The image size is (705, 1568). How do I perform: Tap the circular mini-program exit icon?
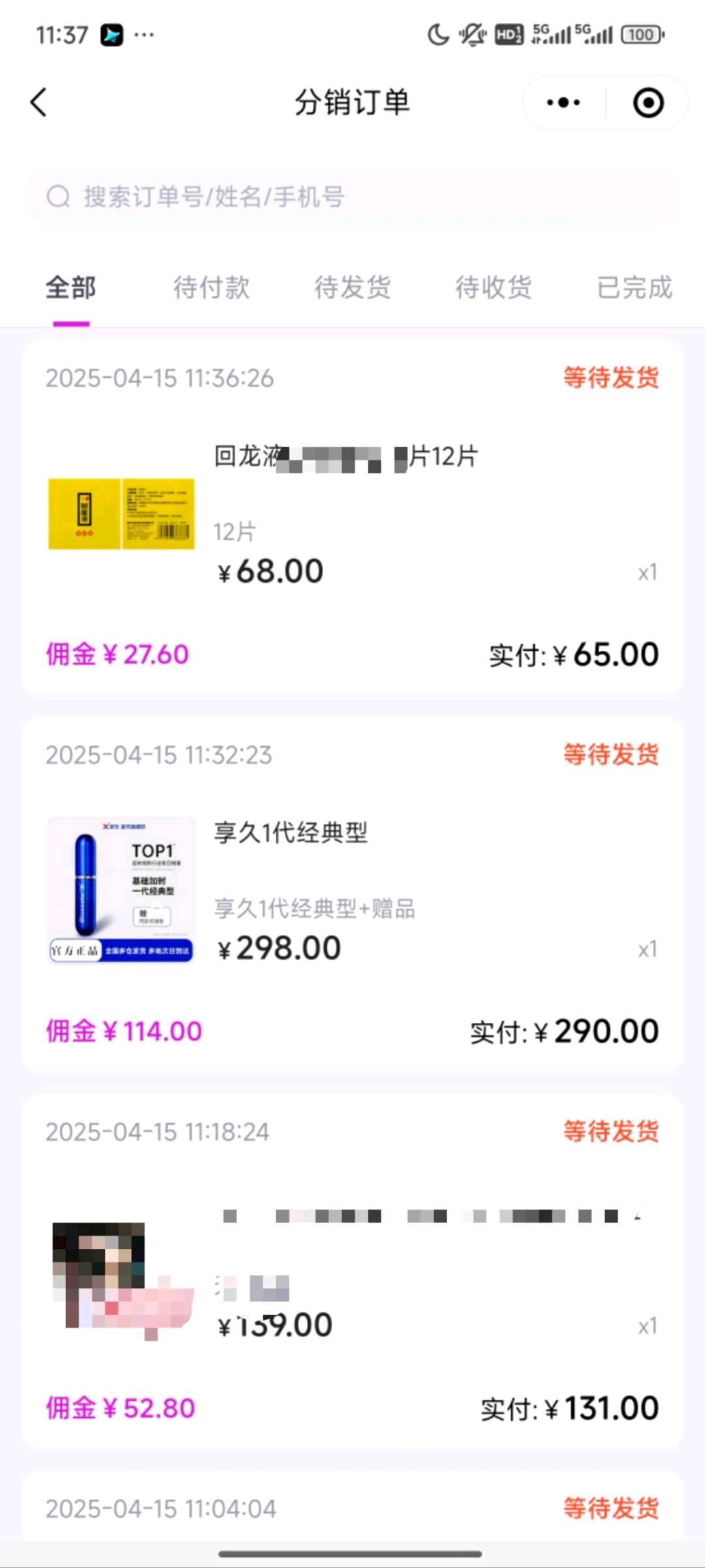click(x=646, y=102)
